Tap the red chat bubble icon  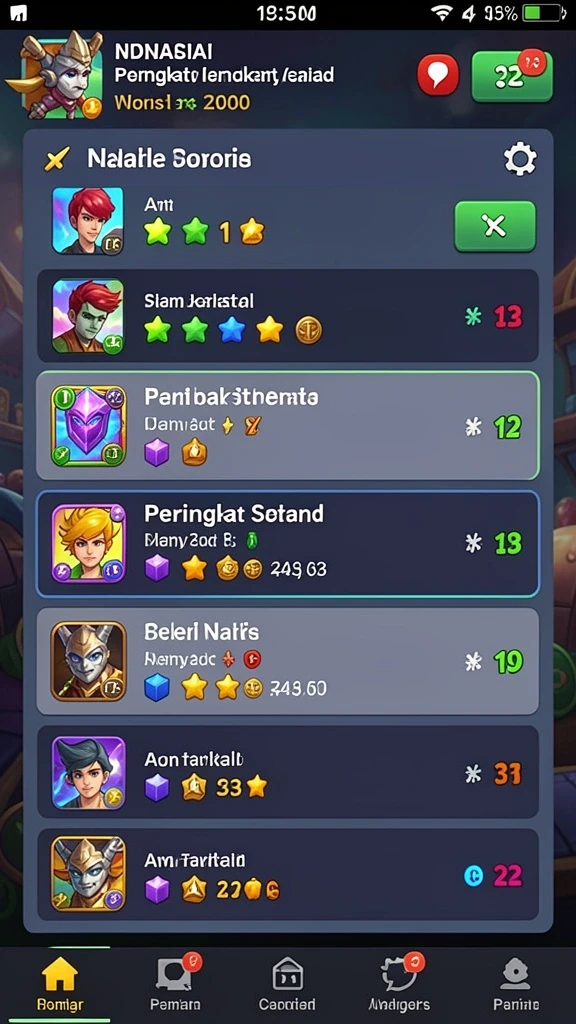pos(438,76)
